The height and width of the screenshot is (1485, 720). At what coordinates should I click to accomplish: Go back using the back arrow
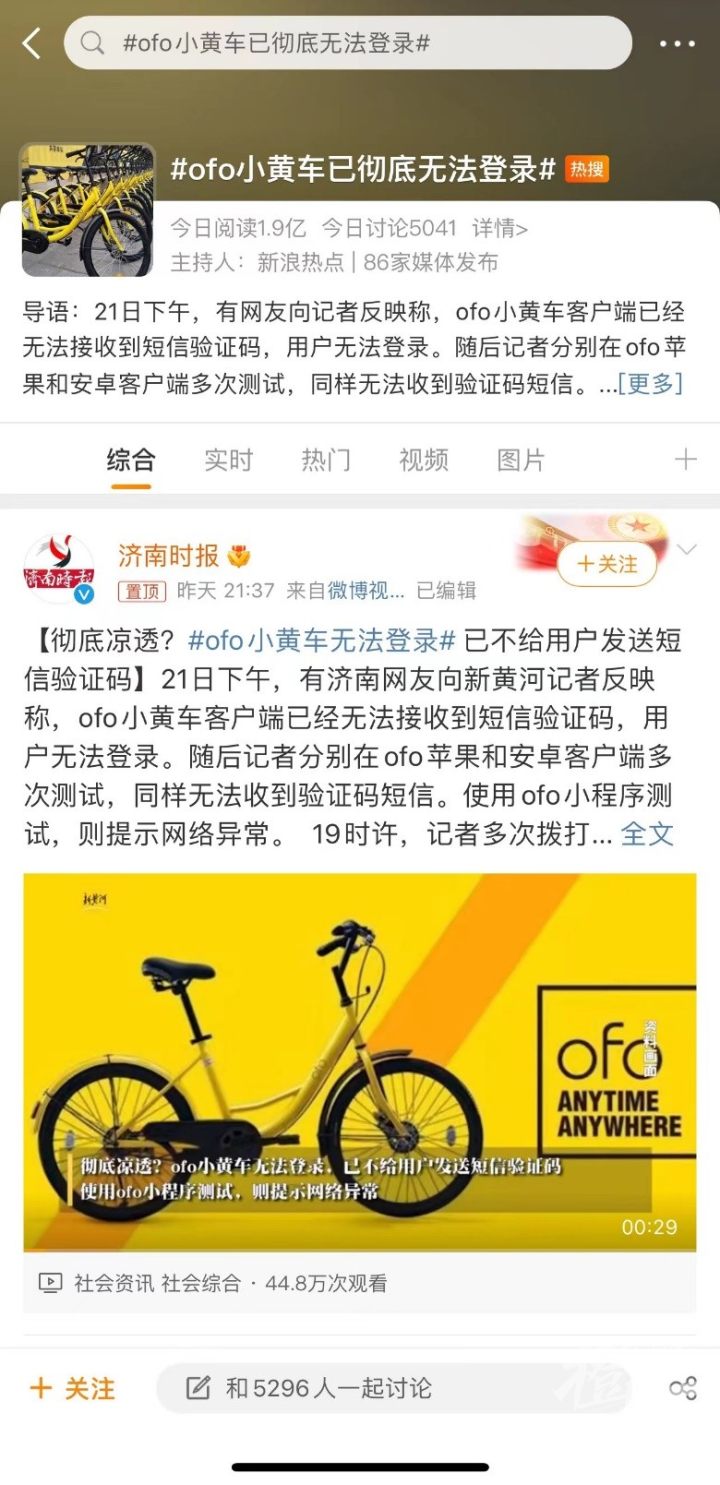[32, 43]
